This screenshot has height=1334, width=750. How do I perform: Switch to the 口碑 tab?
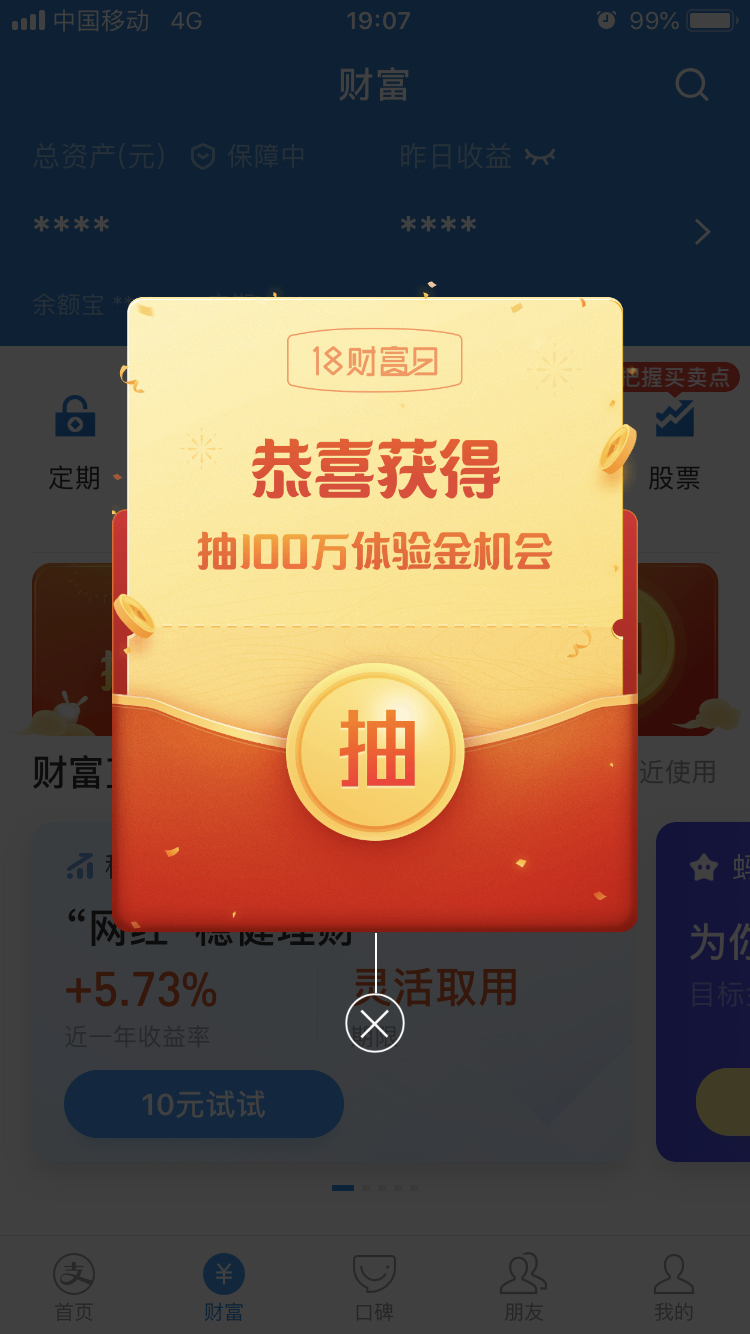[x=375, y=1287]
